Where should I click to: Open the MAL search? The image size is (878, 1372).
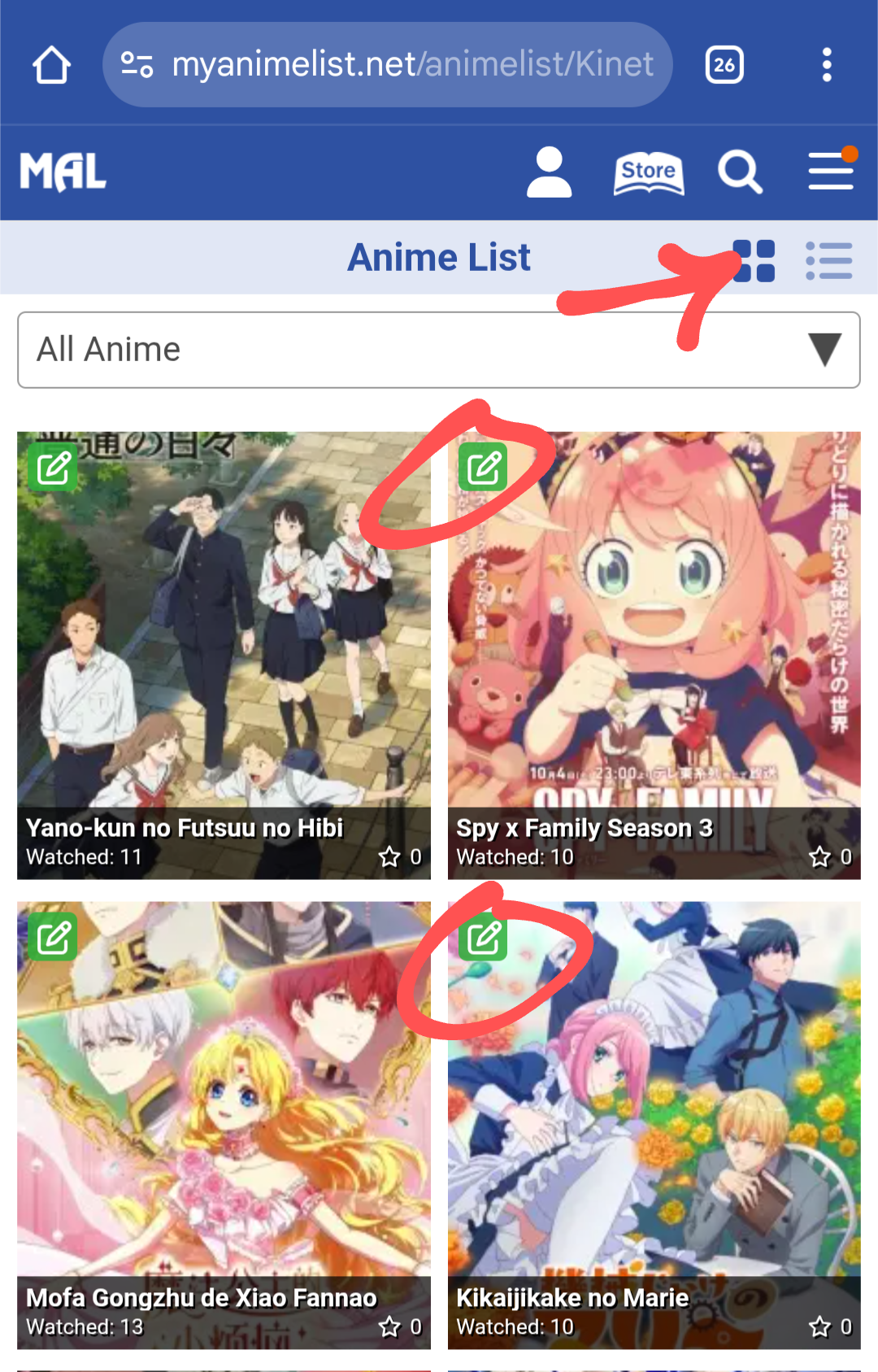coord(740,172)
